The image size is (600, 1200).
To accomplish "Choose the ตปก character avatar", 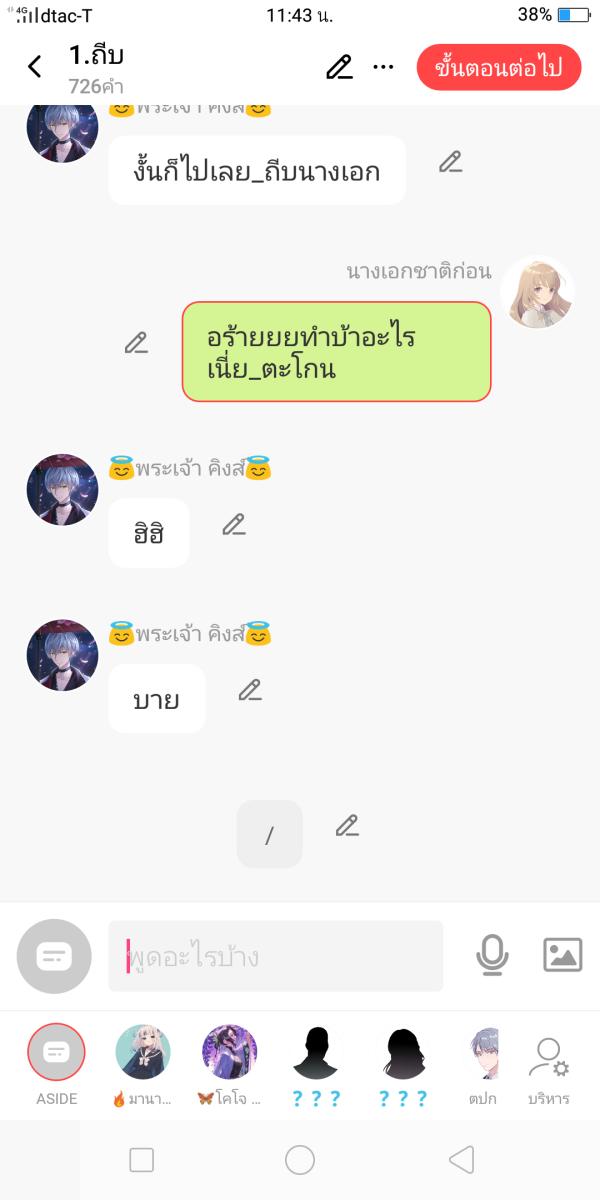I will [483, 1054].
